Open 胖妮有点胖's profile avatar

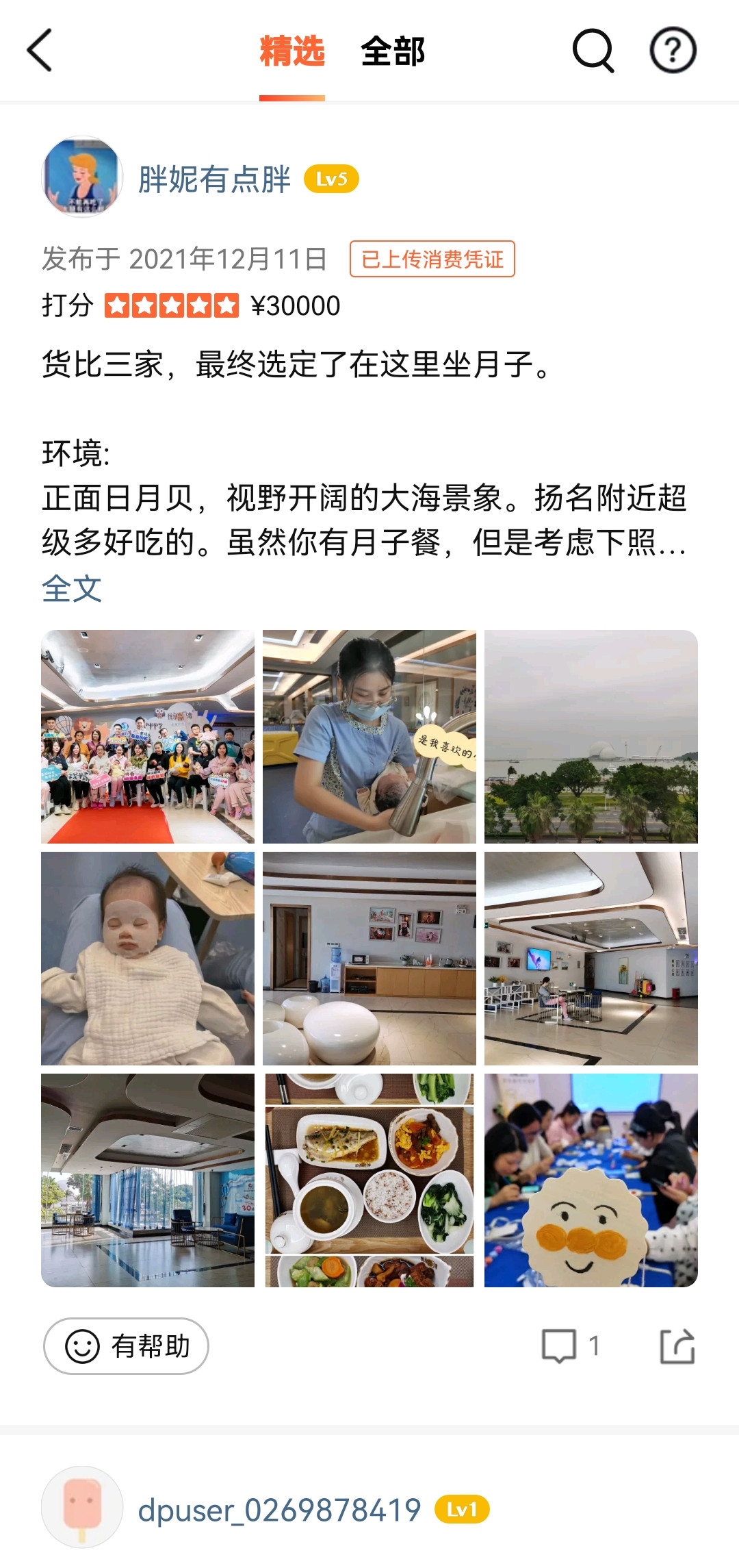(x=82, y=177)
